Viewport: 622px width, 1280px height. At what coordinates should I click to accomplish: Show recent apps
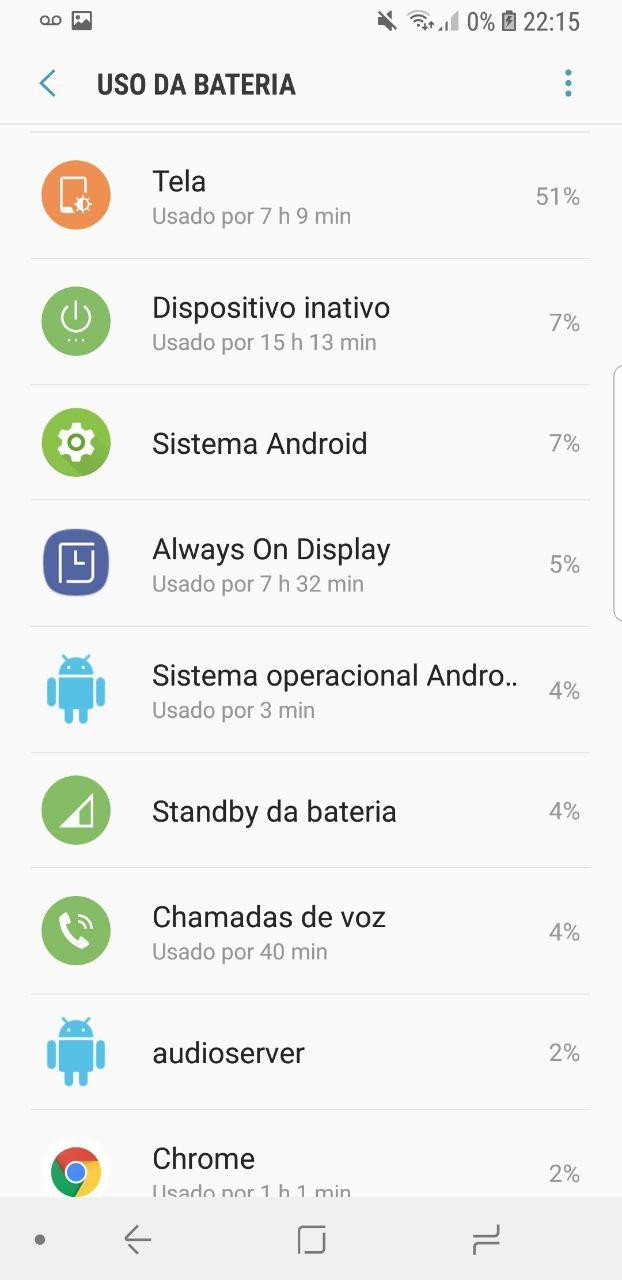(x=486, y=1240)
